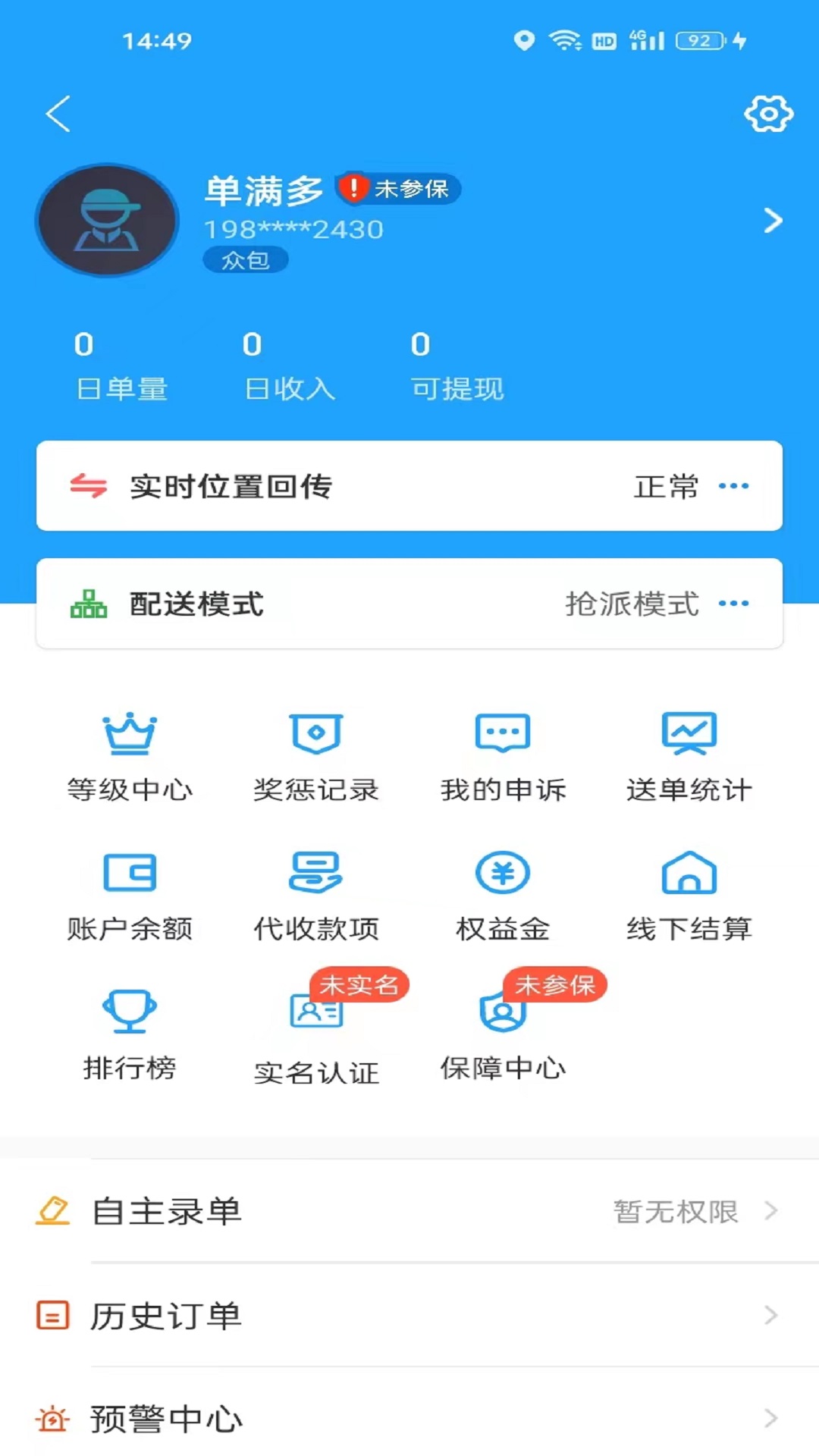
Task: Start 实名认证 identity verification
Action: click(315, 1016)
